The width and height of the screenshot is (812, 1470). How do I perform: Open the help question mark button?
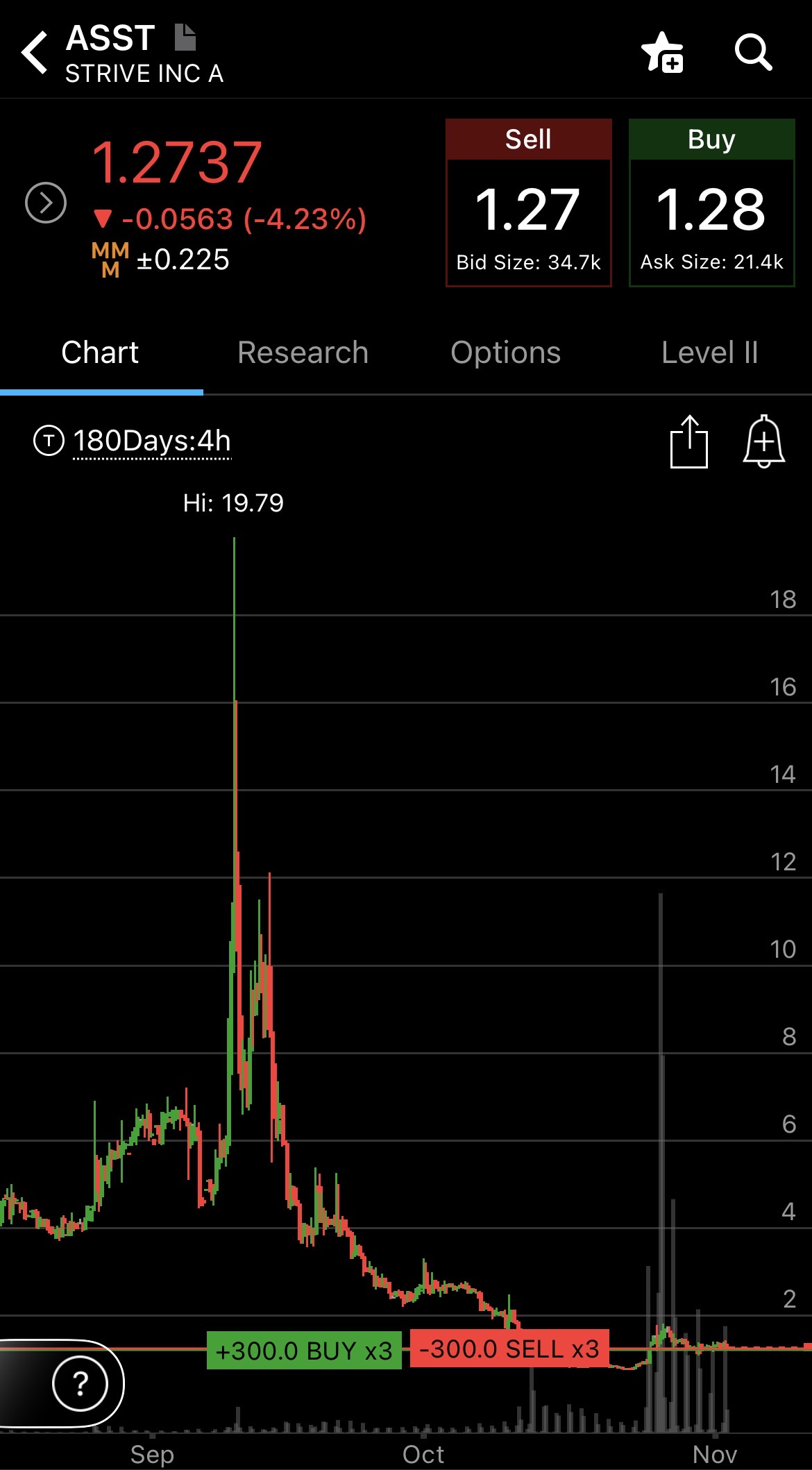(81, 1384)
